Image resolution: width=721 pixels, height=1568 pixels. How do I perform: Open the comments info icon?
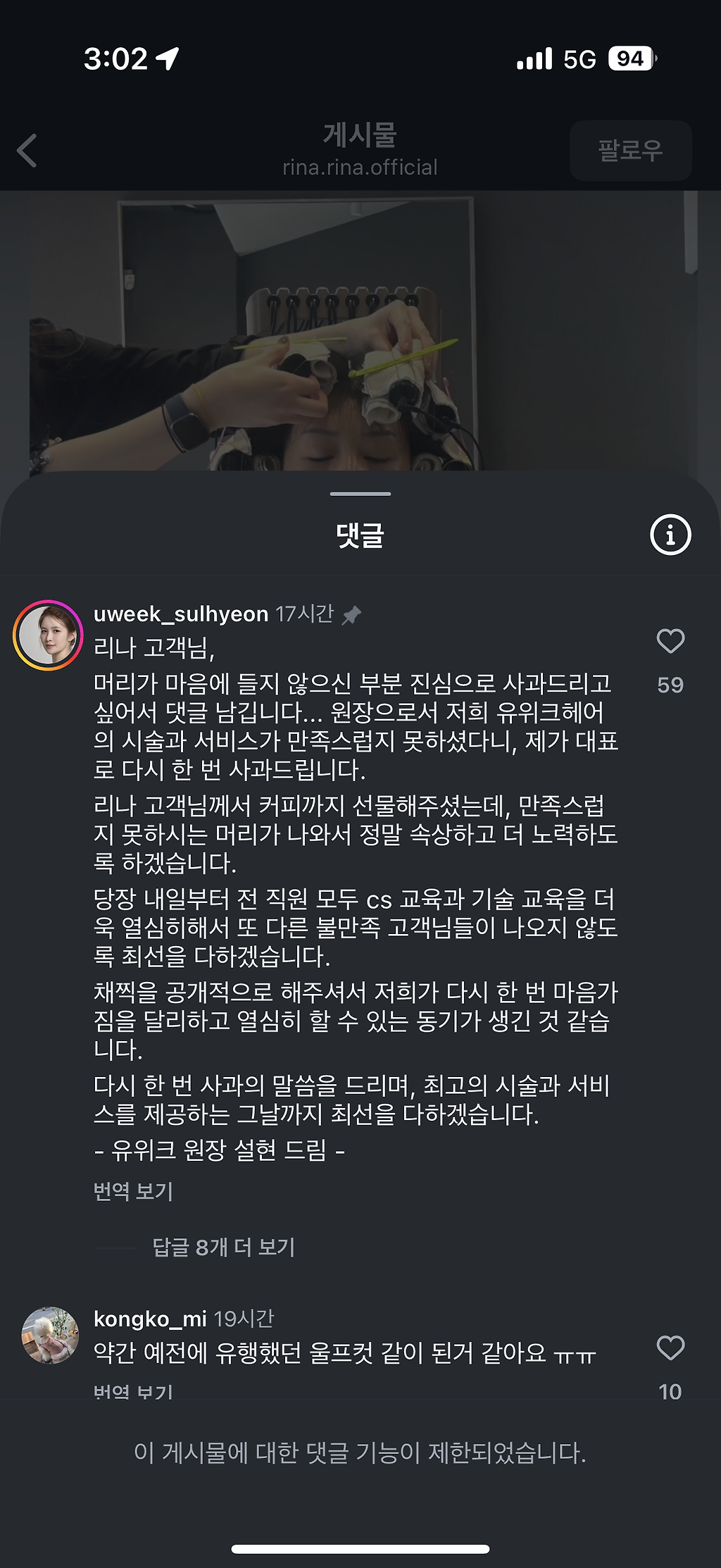click(x=670, y=535)
